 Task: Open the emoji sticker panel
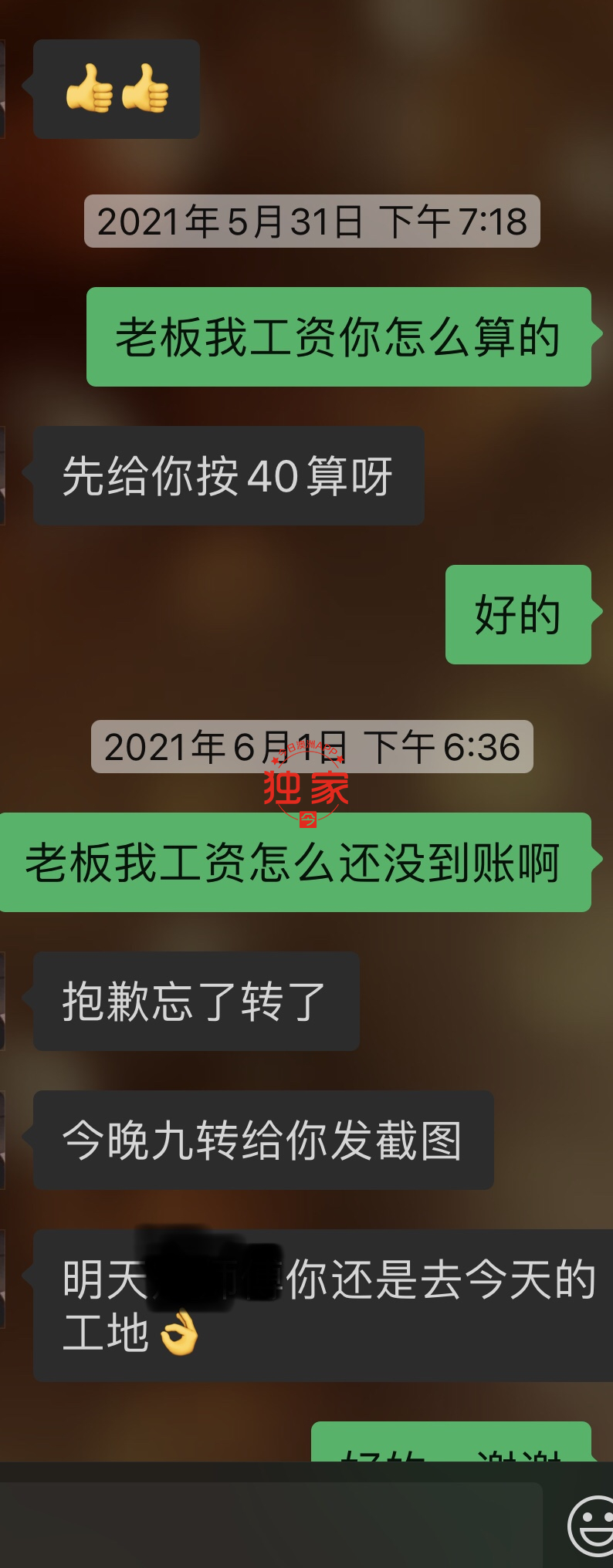coord(593,1526)
